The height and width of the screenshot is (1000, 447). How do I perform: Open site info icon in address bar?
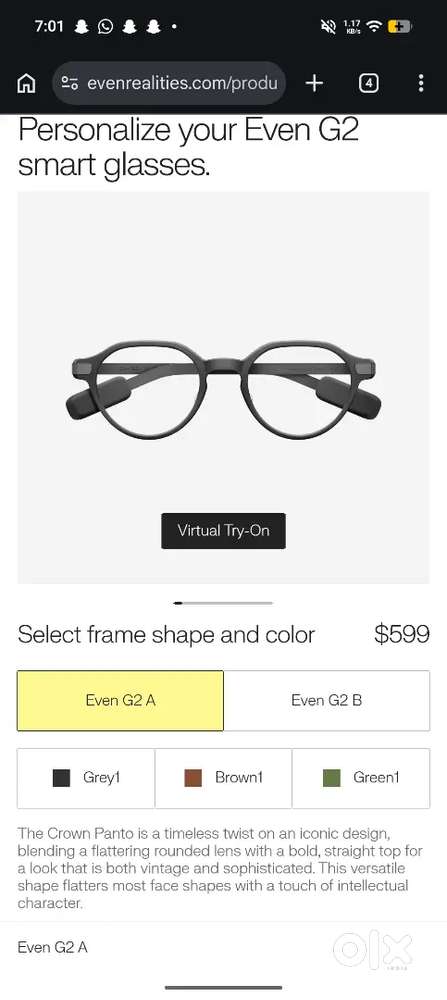pos(70,83)
